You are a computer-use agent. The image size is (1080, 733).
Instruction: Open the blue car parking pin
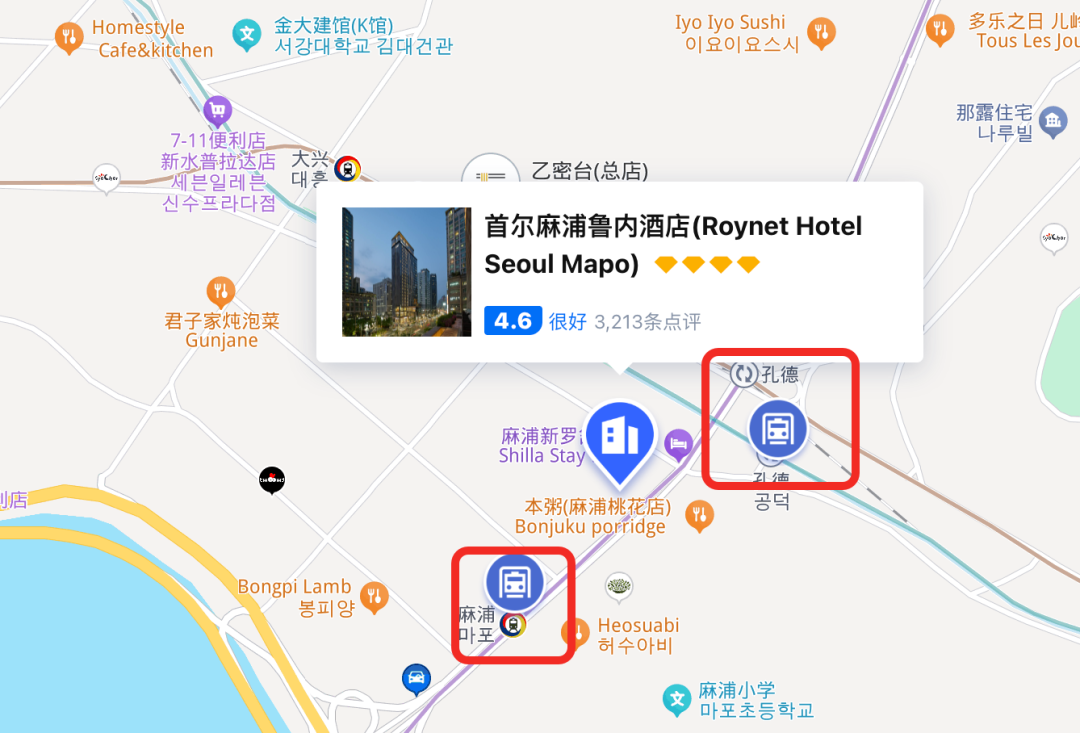point(416,678)
